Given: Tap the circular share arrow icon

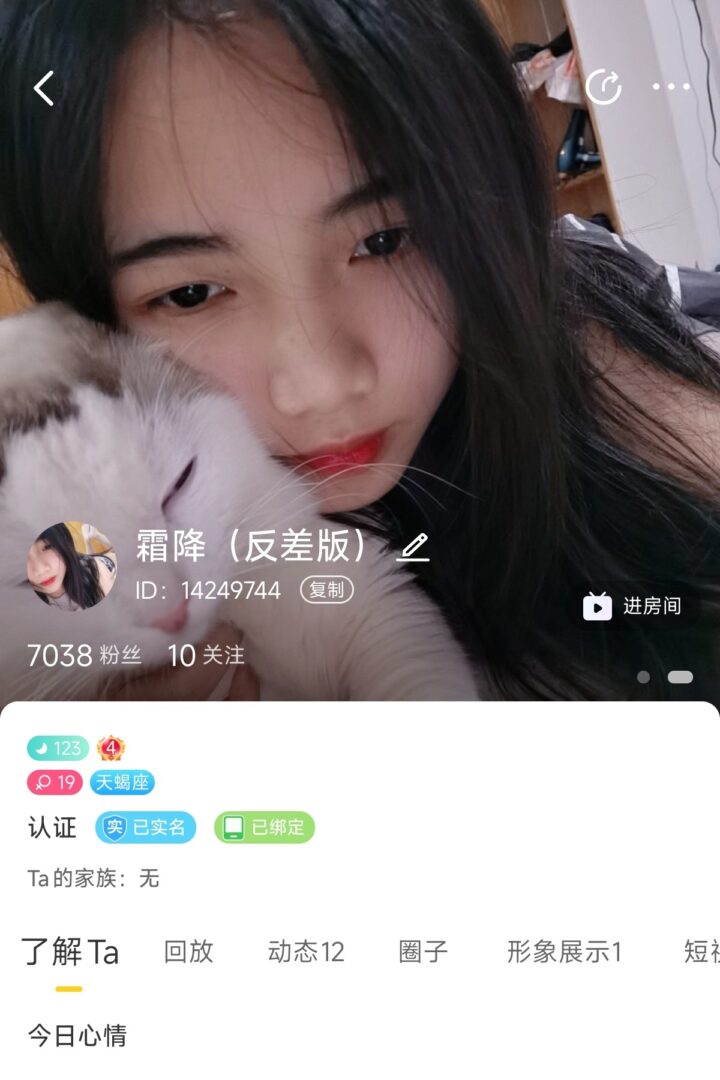Looking at the screenshot, I should click(x=603, y=87).
